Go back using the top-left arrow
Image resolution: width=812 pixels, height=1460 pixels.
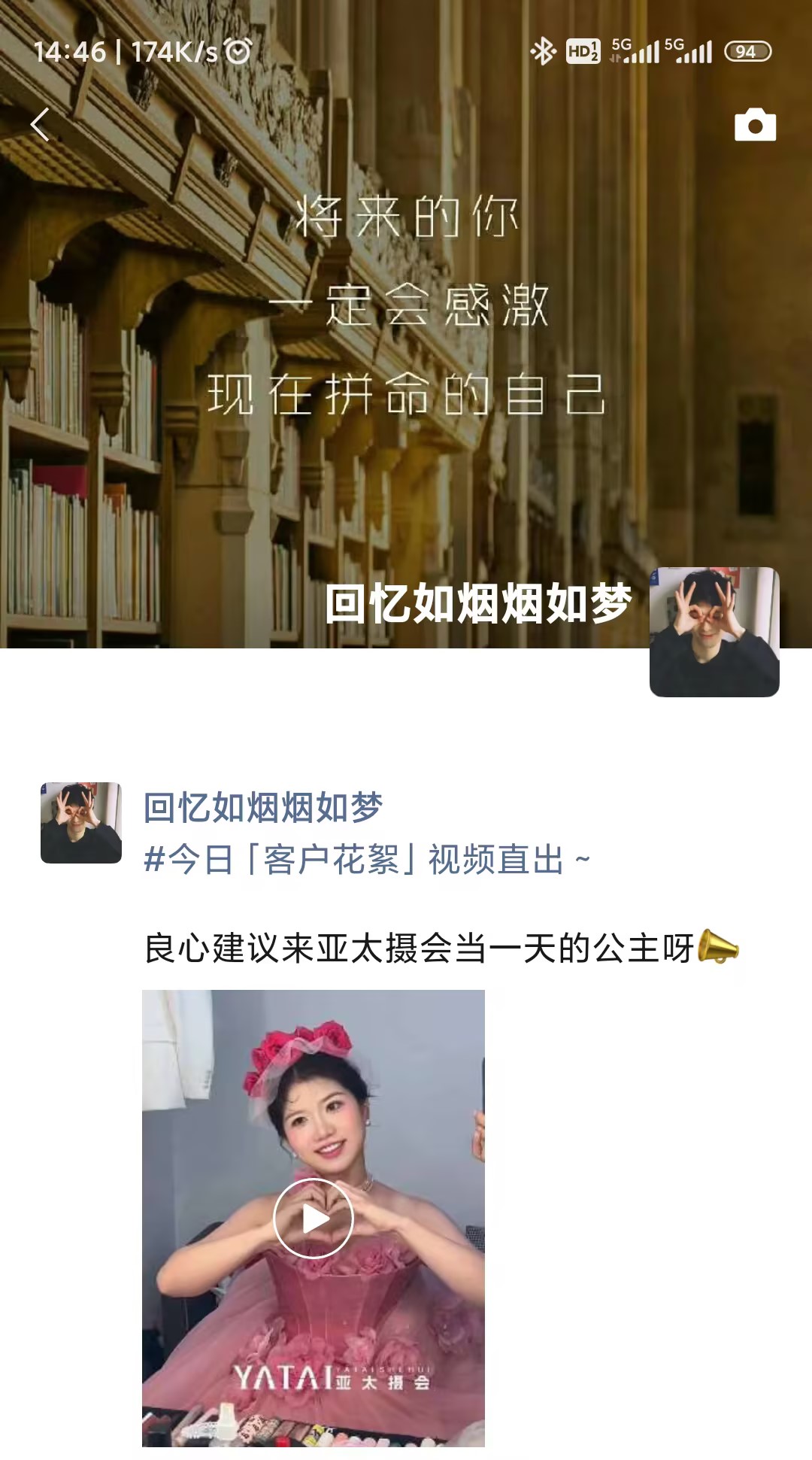tap(40, 124)
